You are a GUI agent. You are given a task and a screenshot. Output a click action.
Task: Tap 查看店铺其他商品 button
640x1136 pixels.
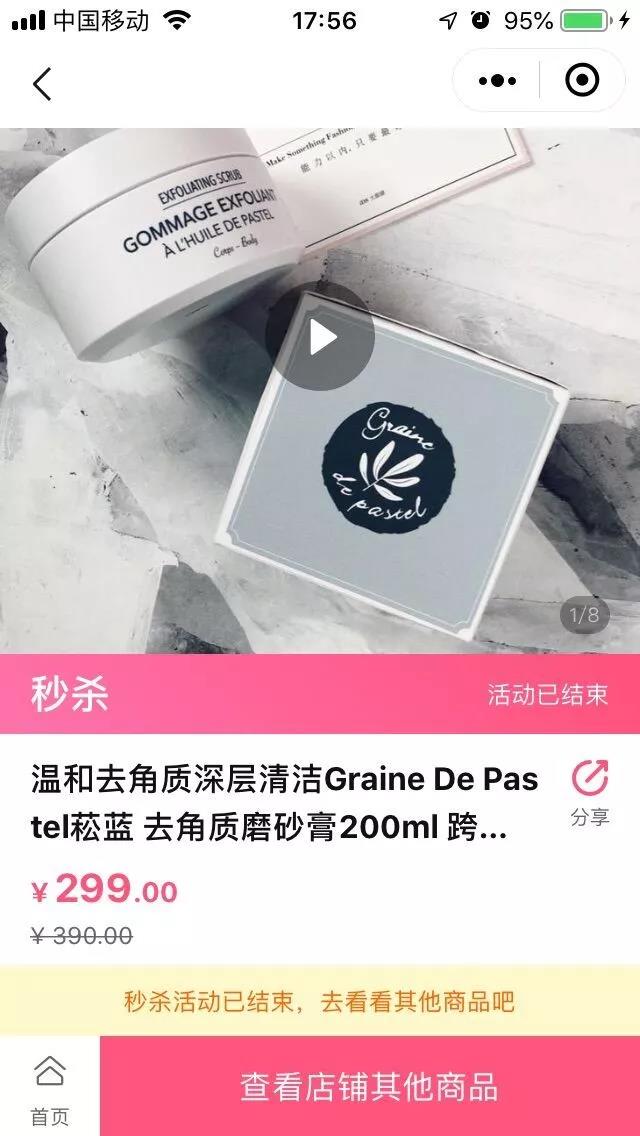[370, 1087]
